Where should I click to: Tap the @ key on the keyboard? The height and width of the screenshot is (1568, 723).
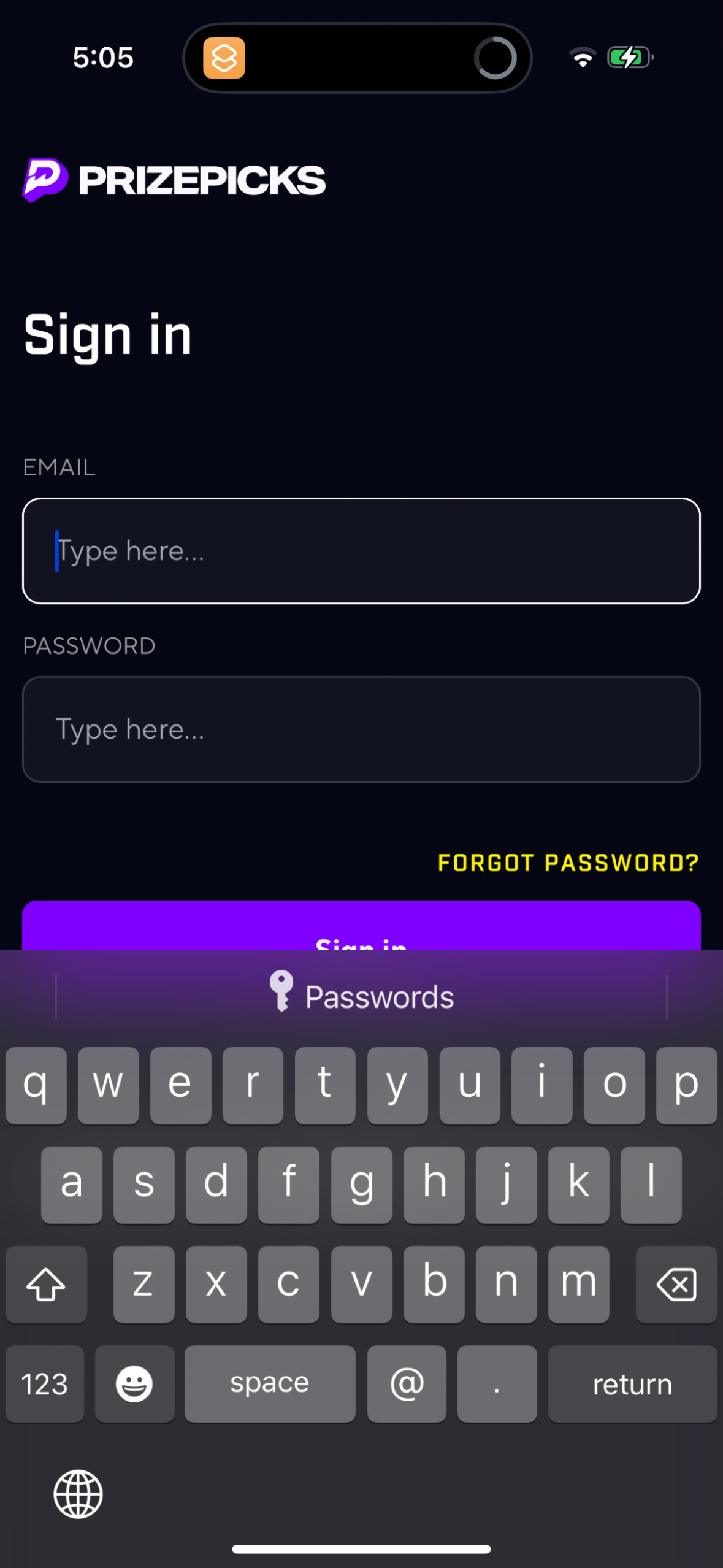pyautogui.click(x=406, y=1384)
